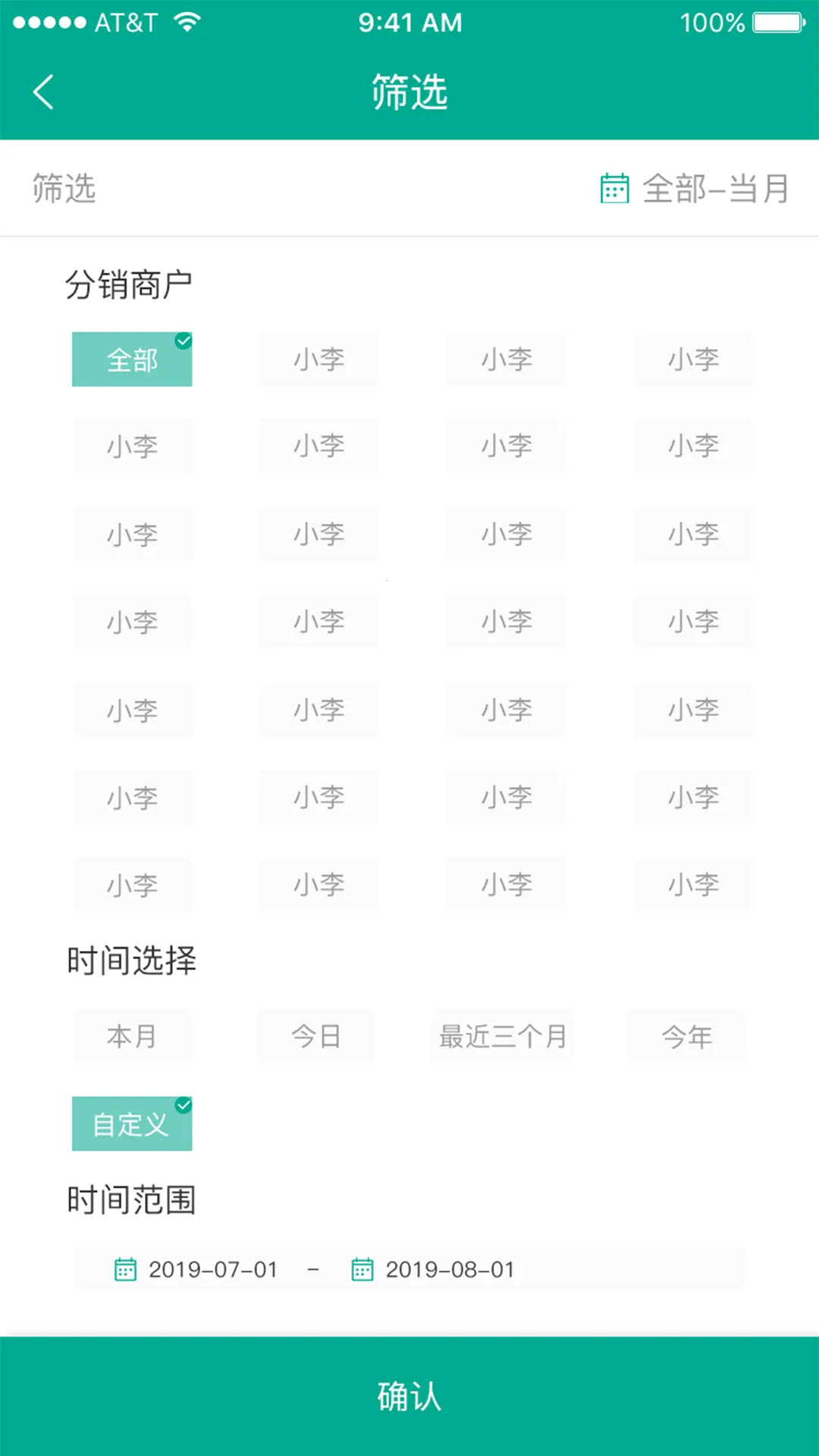Choose 最近三个月 time range

point(501,1037)
